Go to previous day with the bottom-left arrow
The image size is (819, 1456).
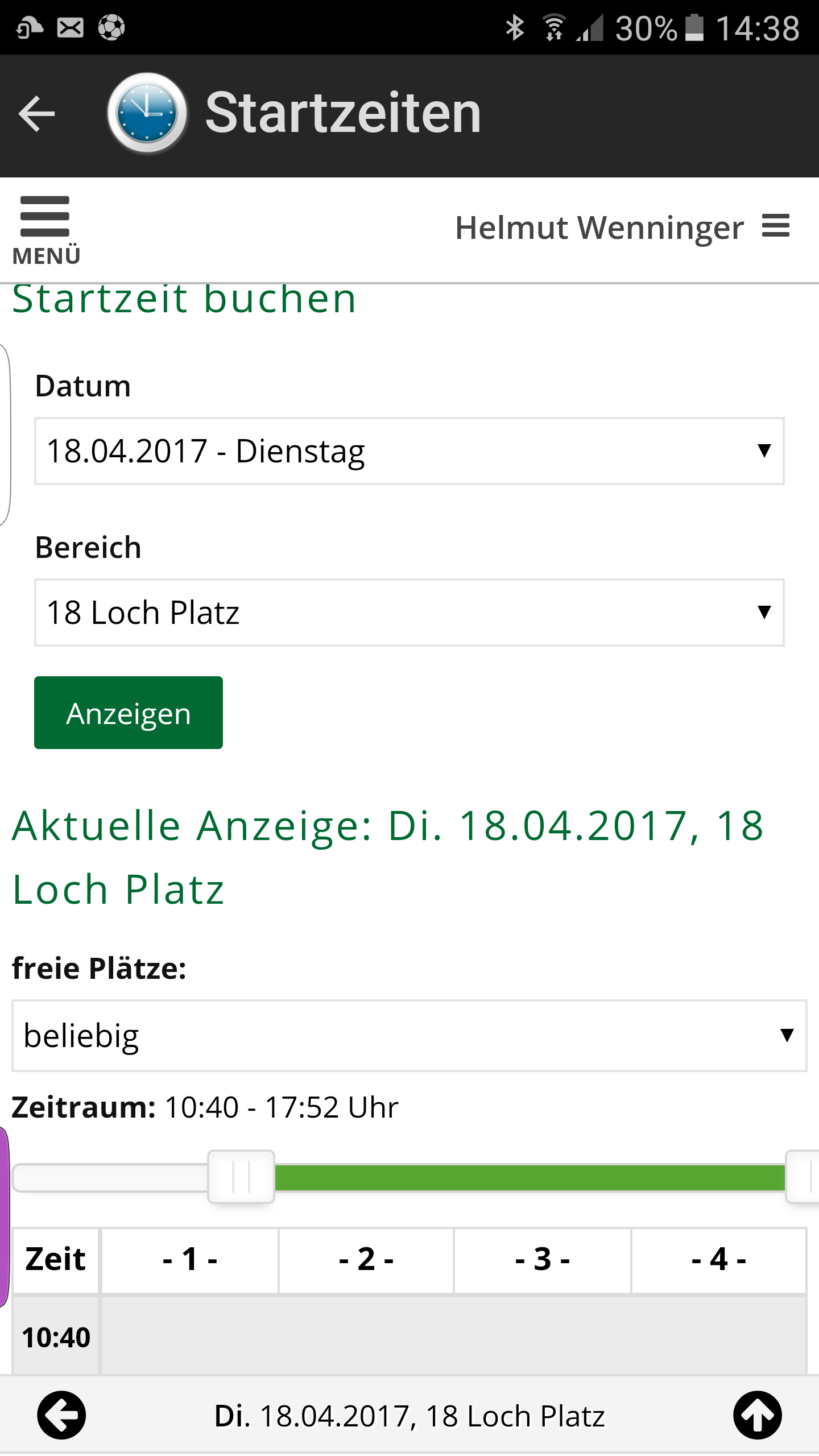coord(61,1415)
